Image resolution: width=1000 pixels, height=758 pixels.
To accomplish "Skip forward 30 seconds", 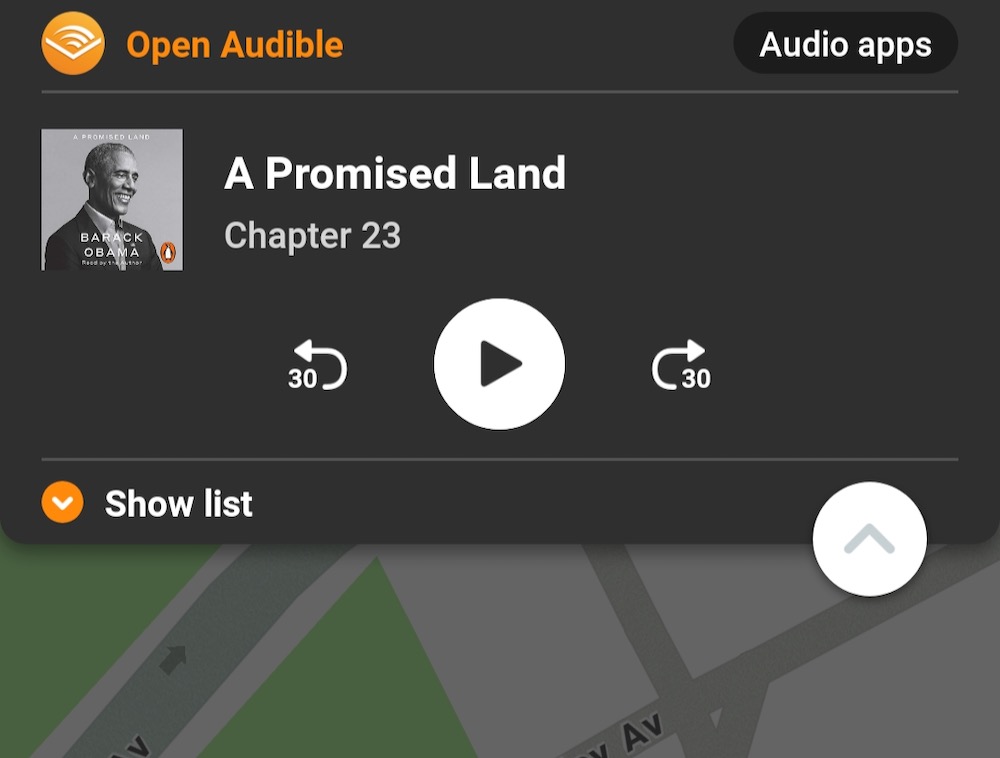I will (681, 365).
